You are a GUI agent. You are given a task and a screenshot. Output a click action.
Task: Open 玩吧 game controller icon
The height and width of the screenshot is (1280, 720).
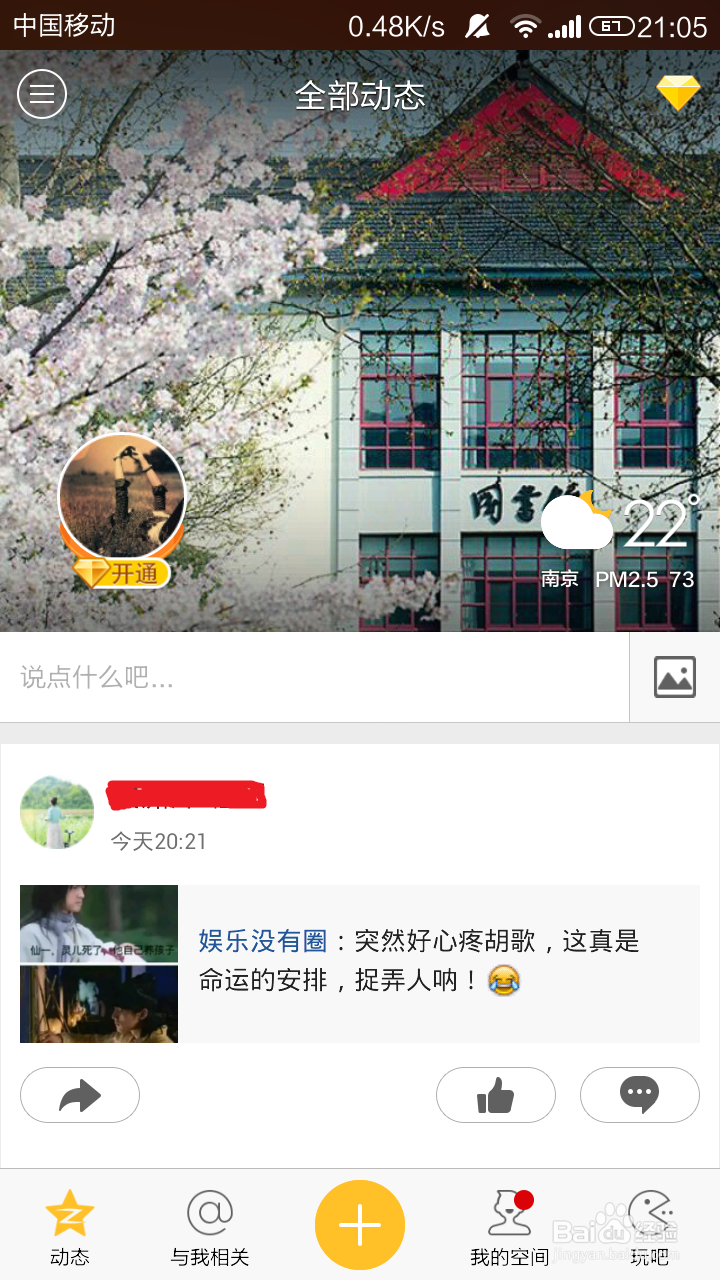pos(651,1224)
